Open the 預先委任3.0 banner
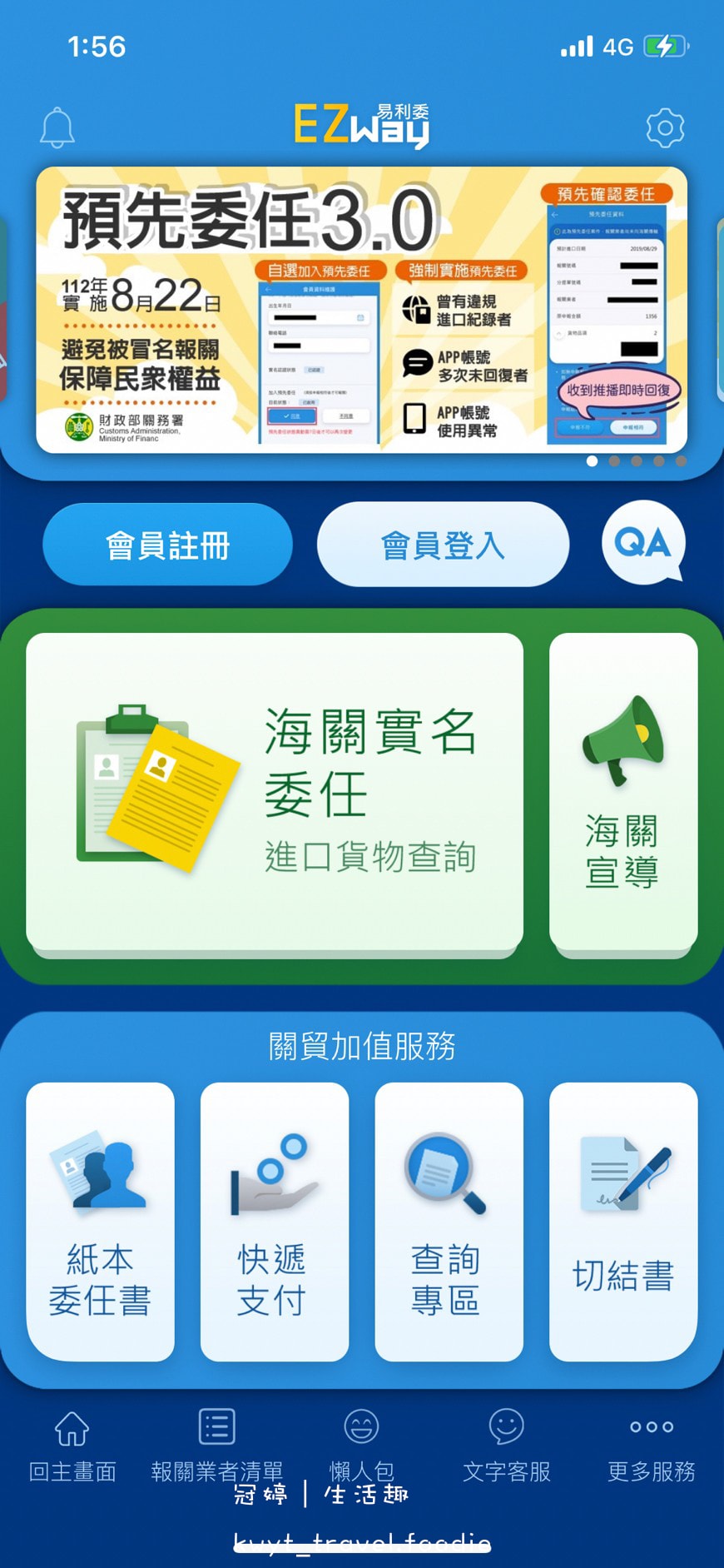This screenshot has width=724, height=1568. [x=361, y=310]
